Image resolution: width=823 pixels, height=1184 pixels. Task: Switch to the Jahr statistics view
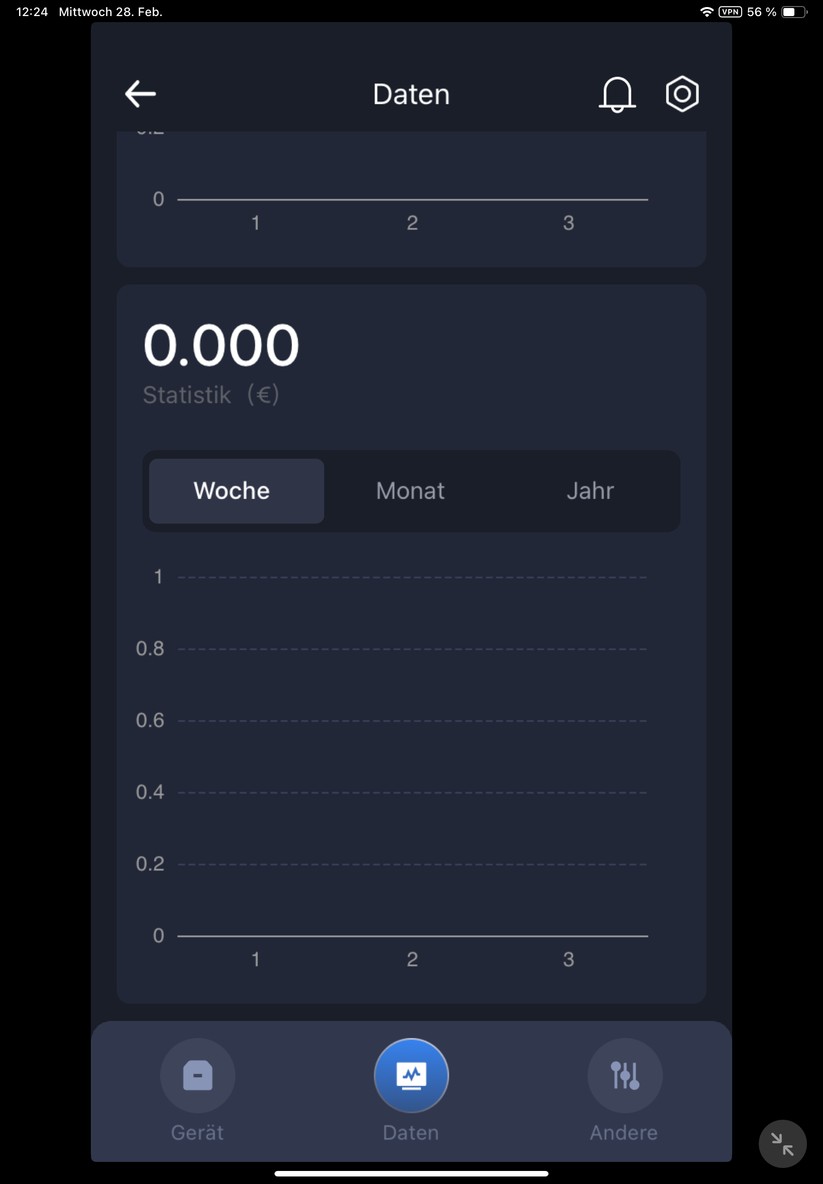[590, 491]
